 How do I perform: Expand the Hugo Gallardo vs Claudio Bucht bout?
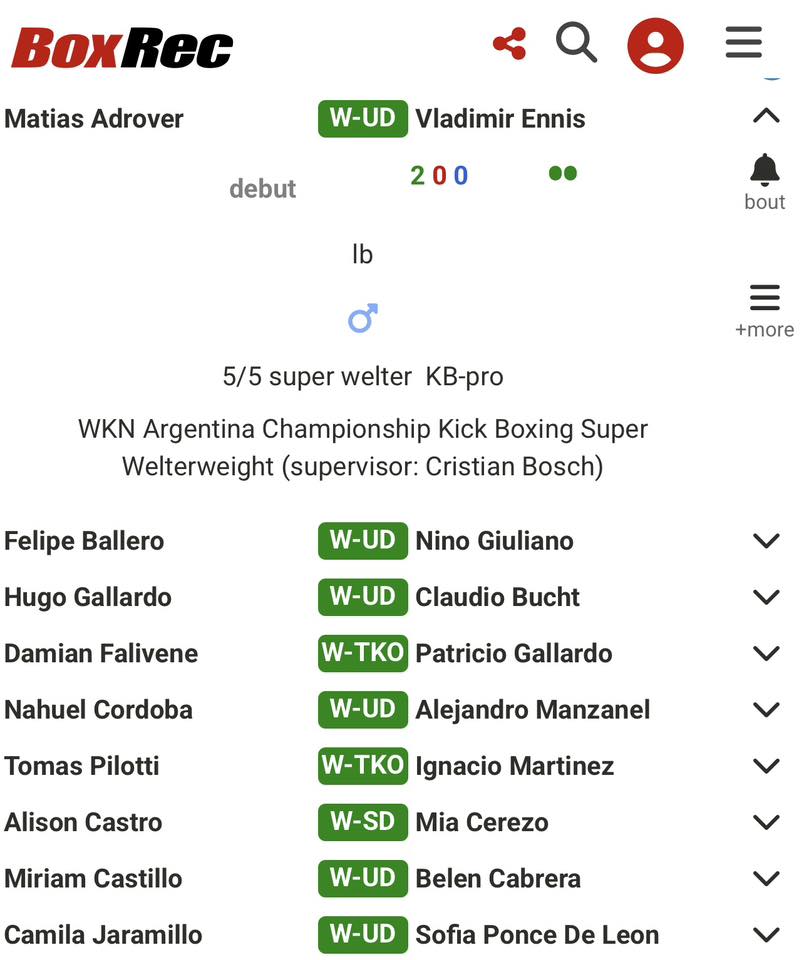(765, 597)
